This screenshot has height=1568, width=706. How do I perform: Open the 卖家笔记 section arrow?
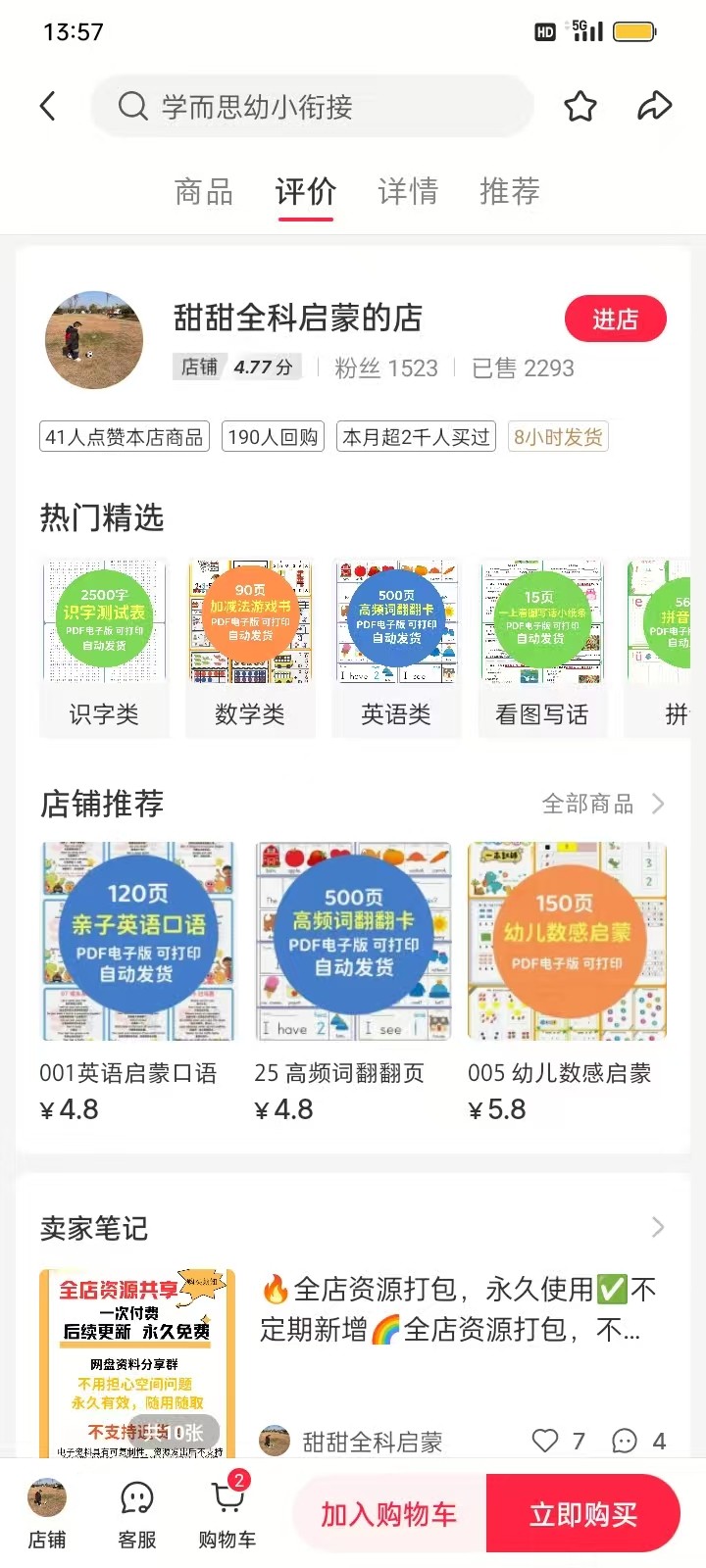coord(657,1227)
